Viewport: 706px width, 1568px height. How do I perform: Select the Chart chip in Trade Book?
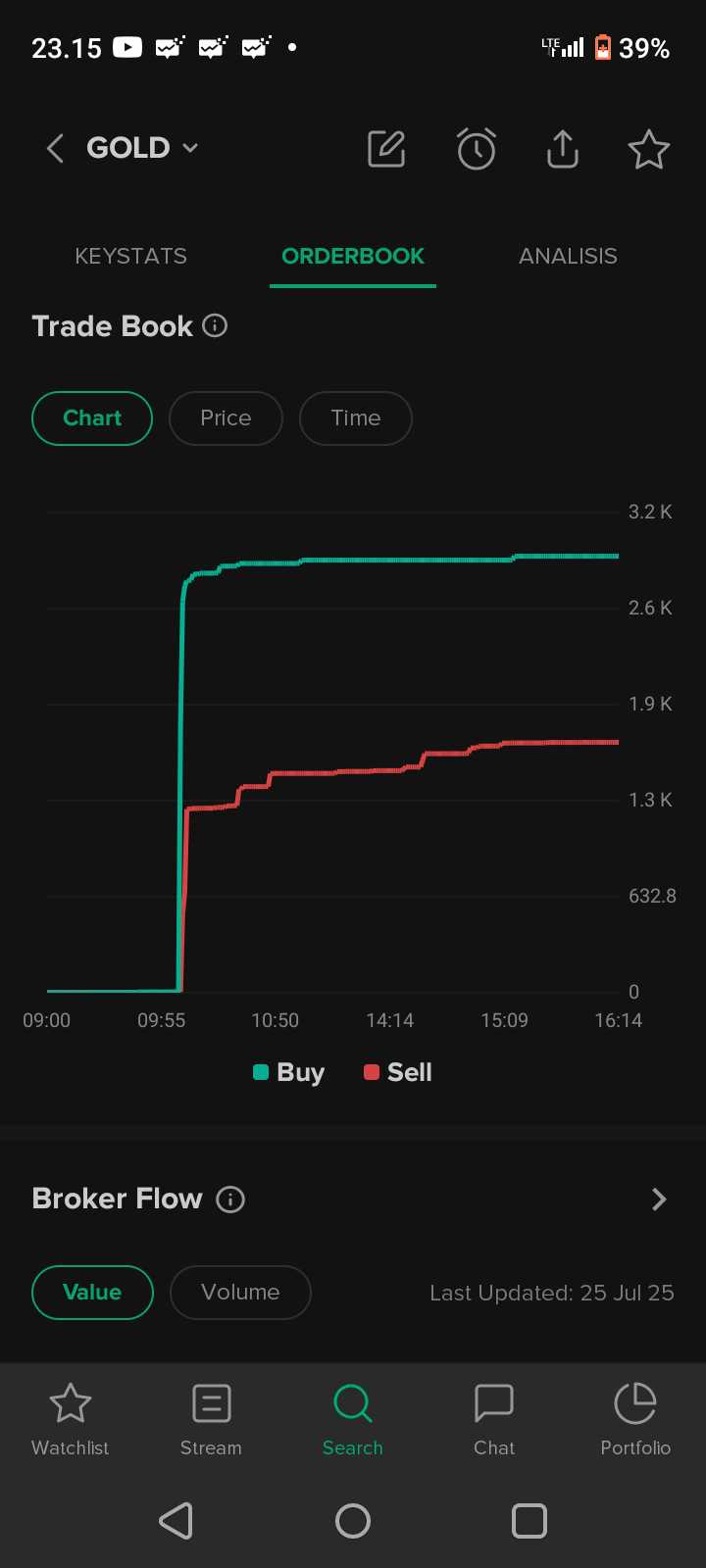[92, 418]
